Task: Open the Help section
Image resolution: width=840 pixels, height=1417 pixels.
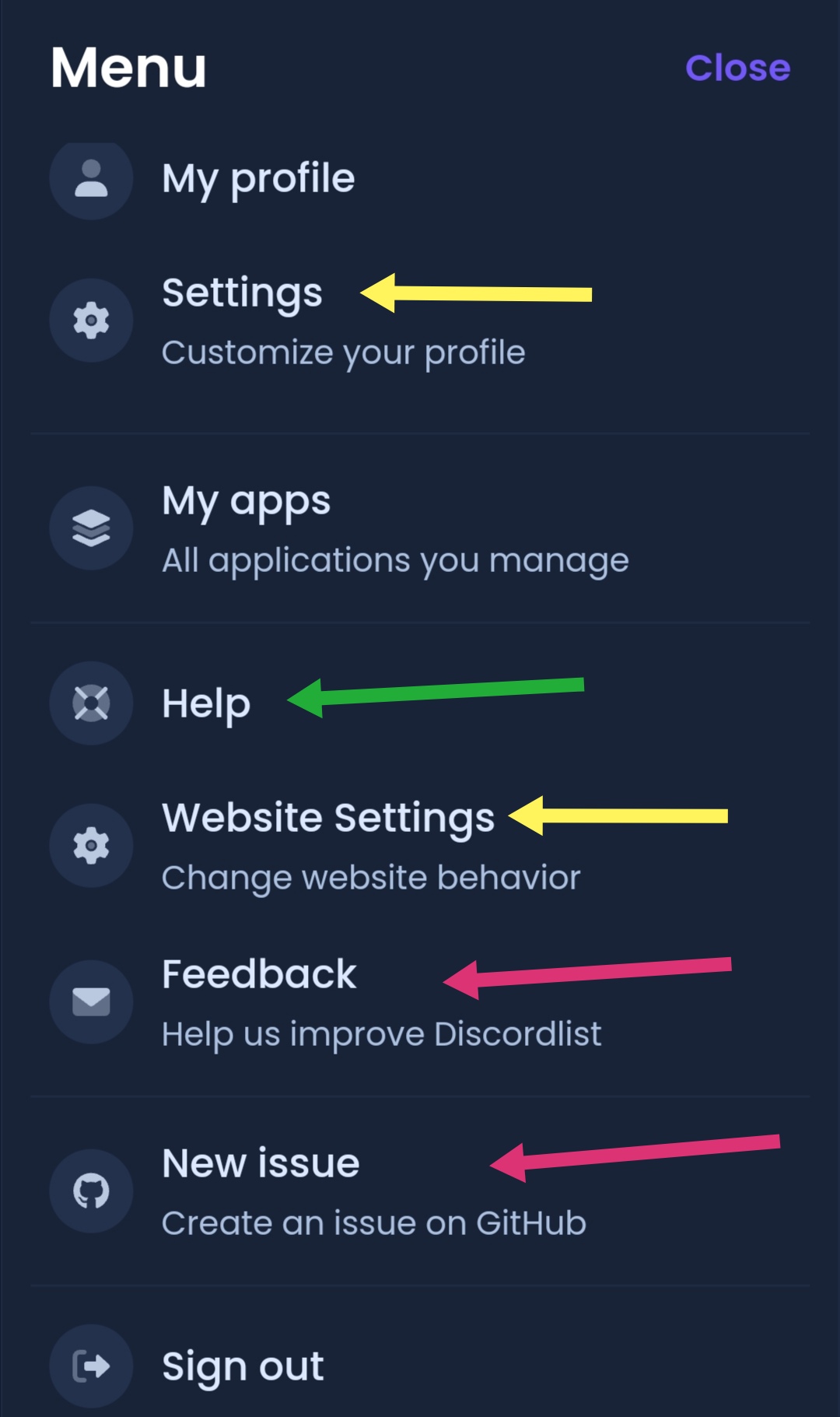Action: pyautogui.click(x=205, y=703)
